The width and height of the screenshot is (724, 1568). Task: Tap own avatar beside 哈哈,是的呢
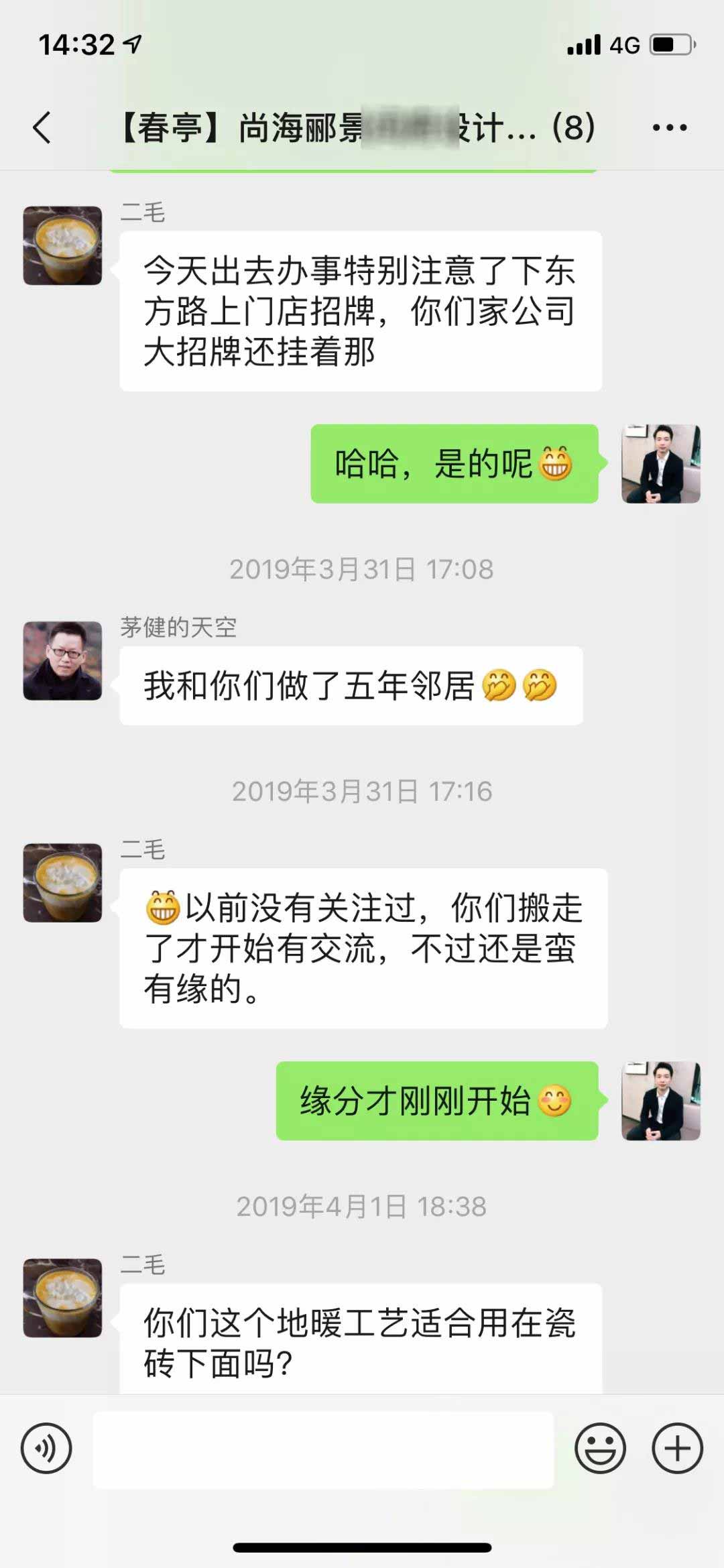pos(661,464)
